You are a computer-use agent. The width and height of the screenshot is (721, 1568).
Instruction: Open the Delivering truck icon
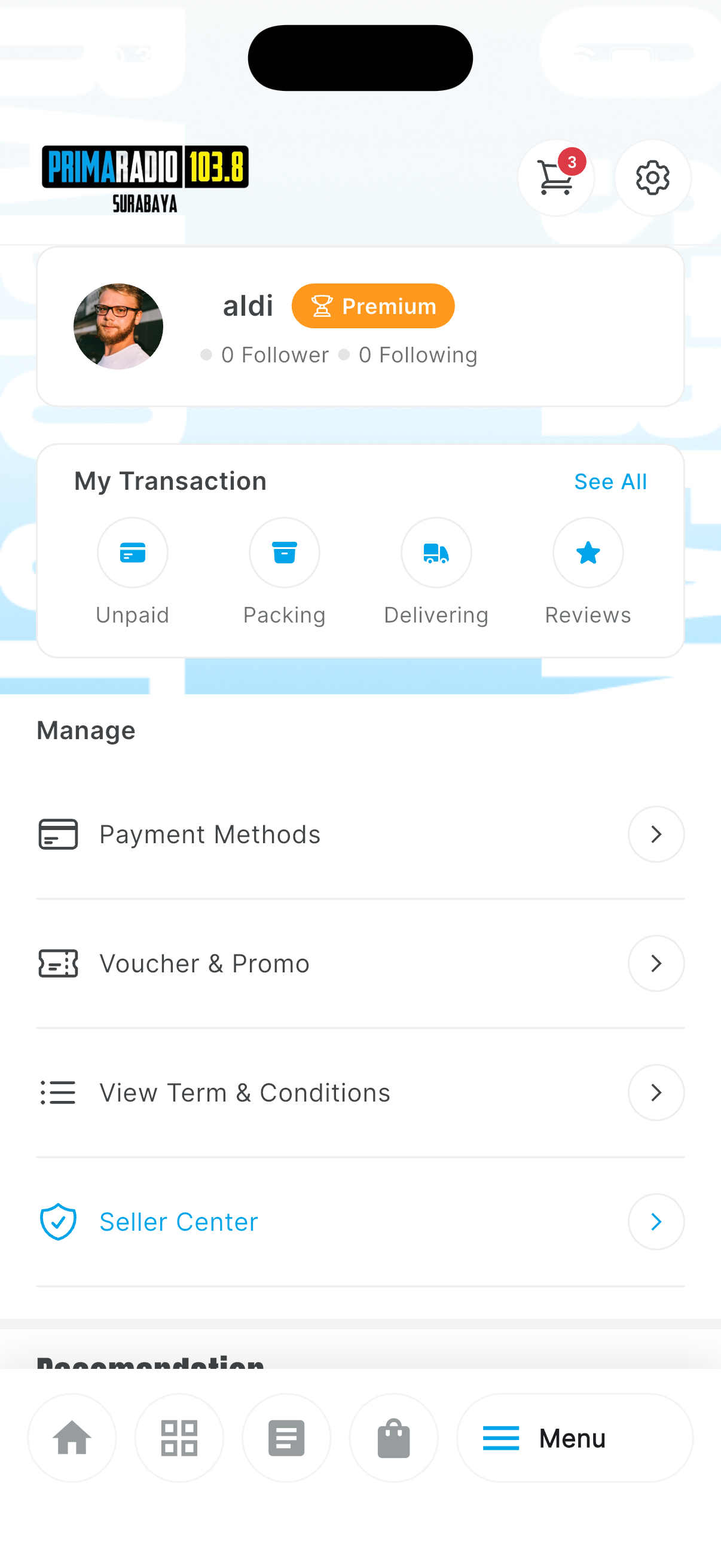(436, 552)
